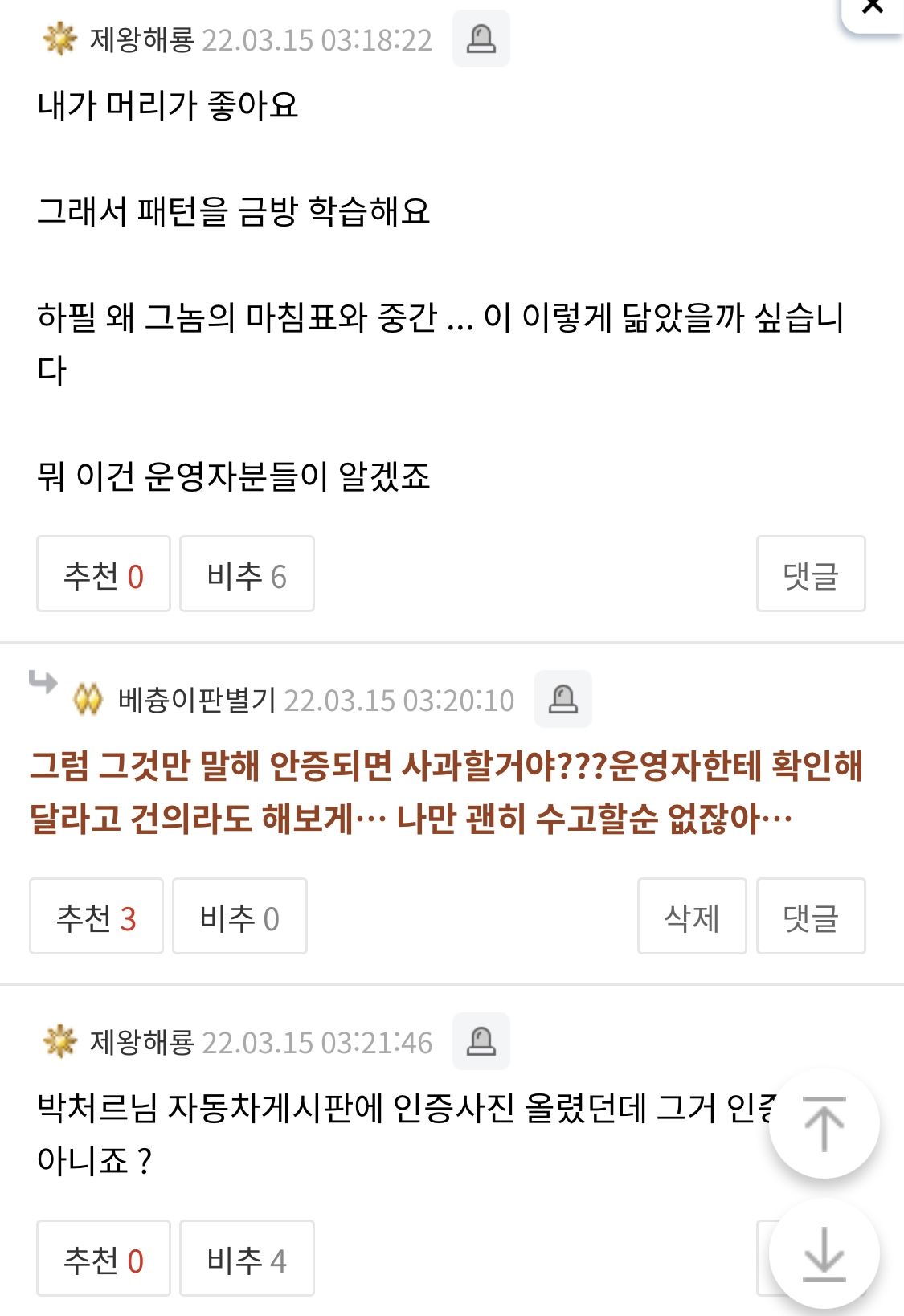The width and height of the screenshot is (904, 1316).
Task: Tap 비추 4 on the '박처르님' comment
Action: coord(247,1259)
